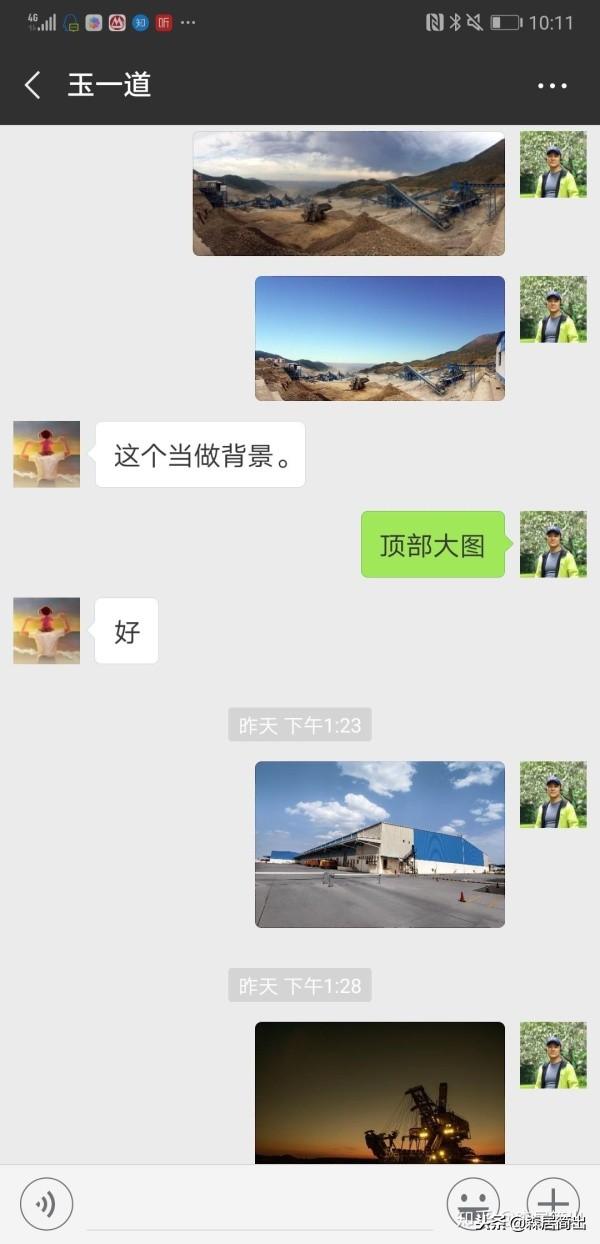Open the sunset excavator photo
This screenshot has width=600, height=1244.
[379, 1092]
